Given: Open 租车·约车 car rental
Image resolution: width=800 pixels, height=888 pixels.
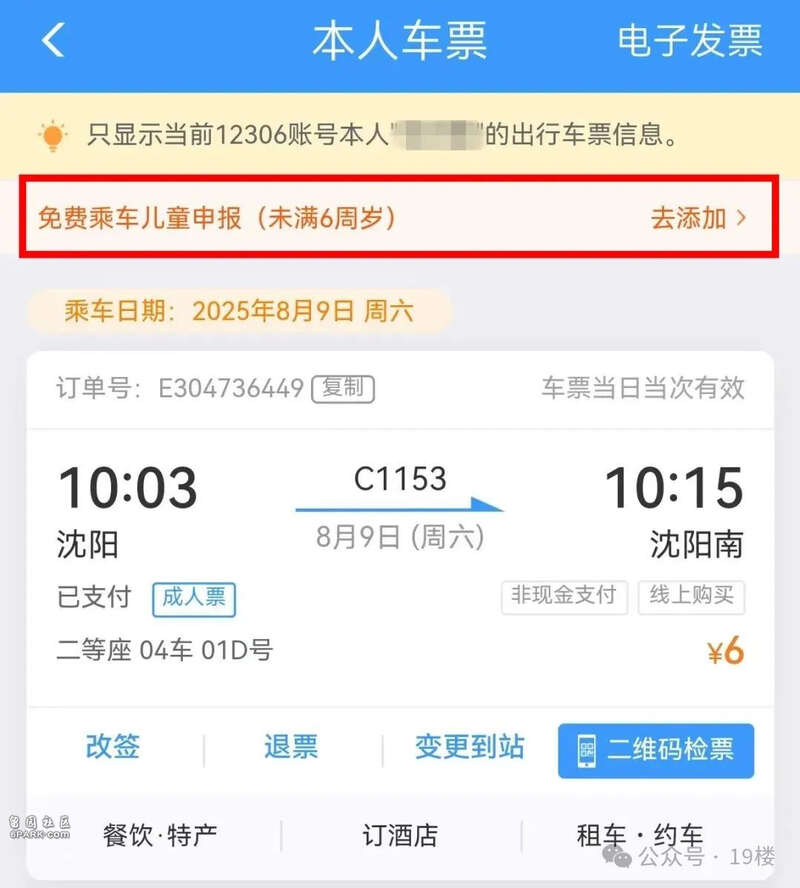Looking at the screenshot, I should [640, 835].
